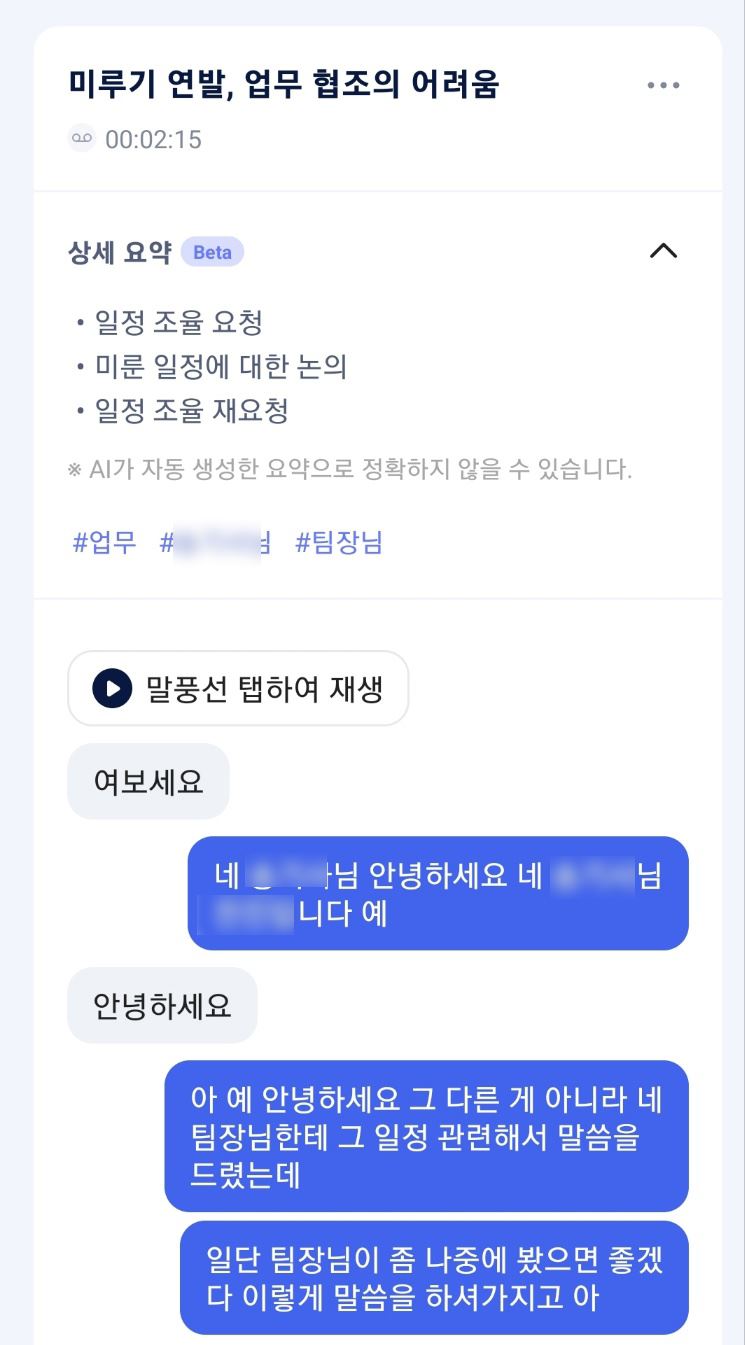
Task: Tap the #팀장님 hashtag
Action: (x=339, y=543)
